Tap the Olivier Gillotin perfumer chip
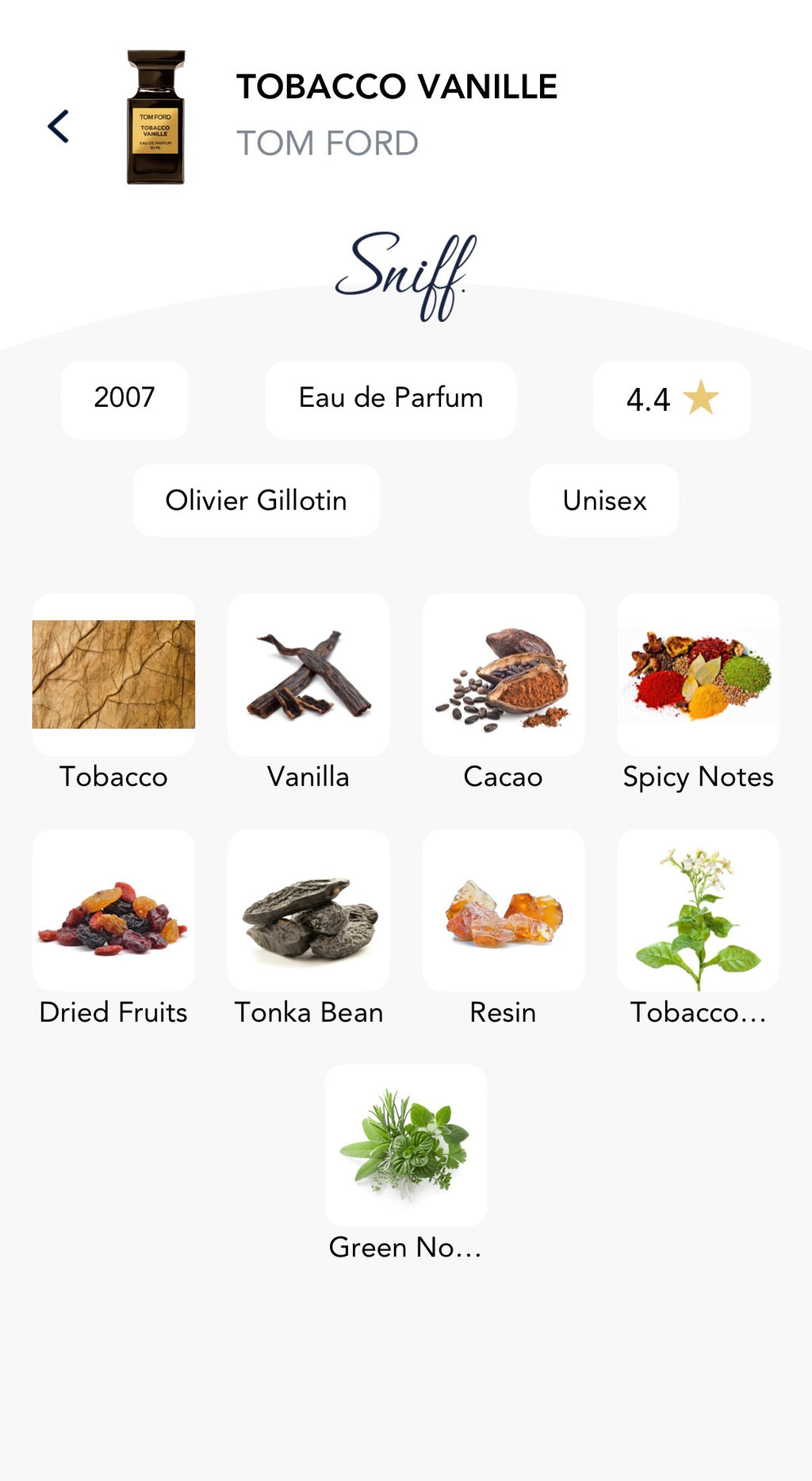This screenshot has height=1481, width=812. [256, 501]
